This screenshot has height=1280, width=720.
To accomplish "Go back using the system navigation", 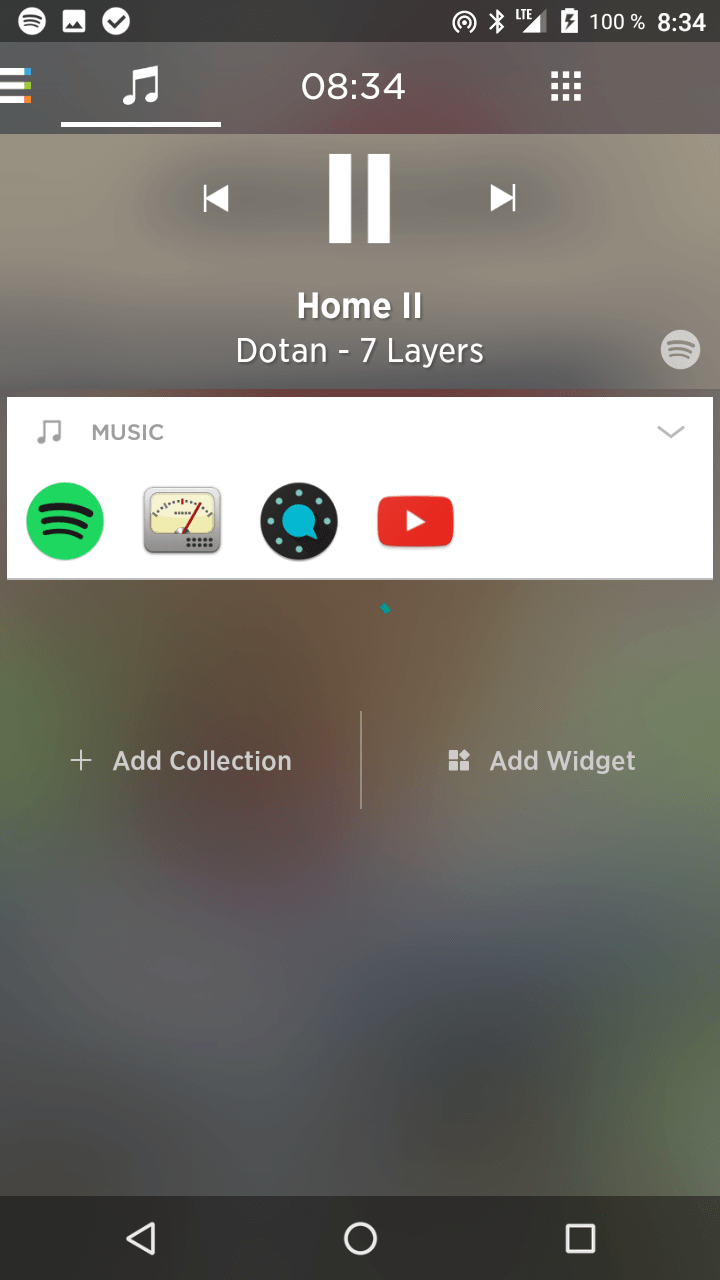I will tap(141, 1238).
